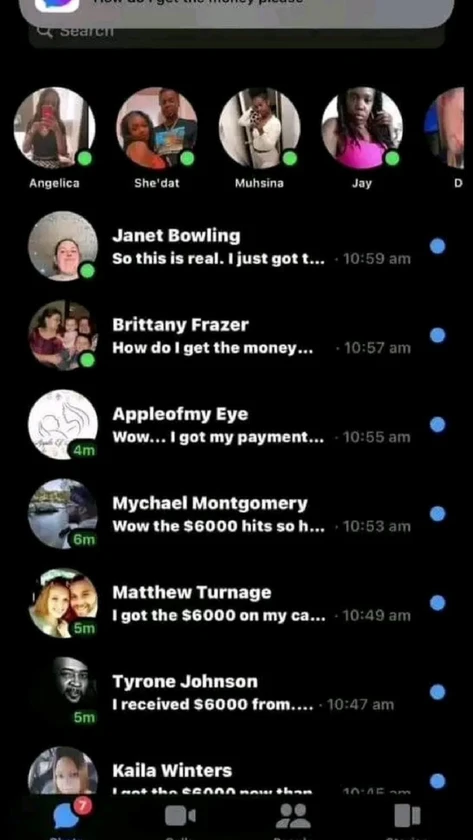
Task: Tap the message notification banner at the top
Action: 236,11
